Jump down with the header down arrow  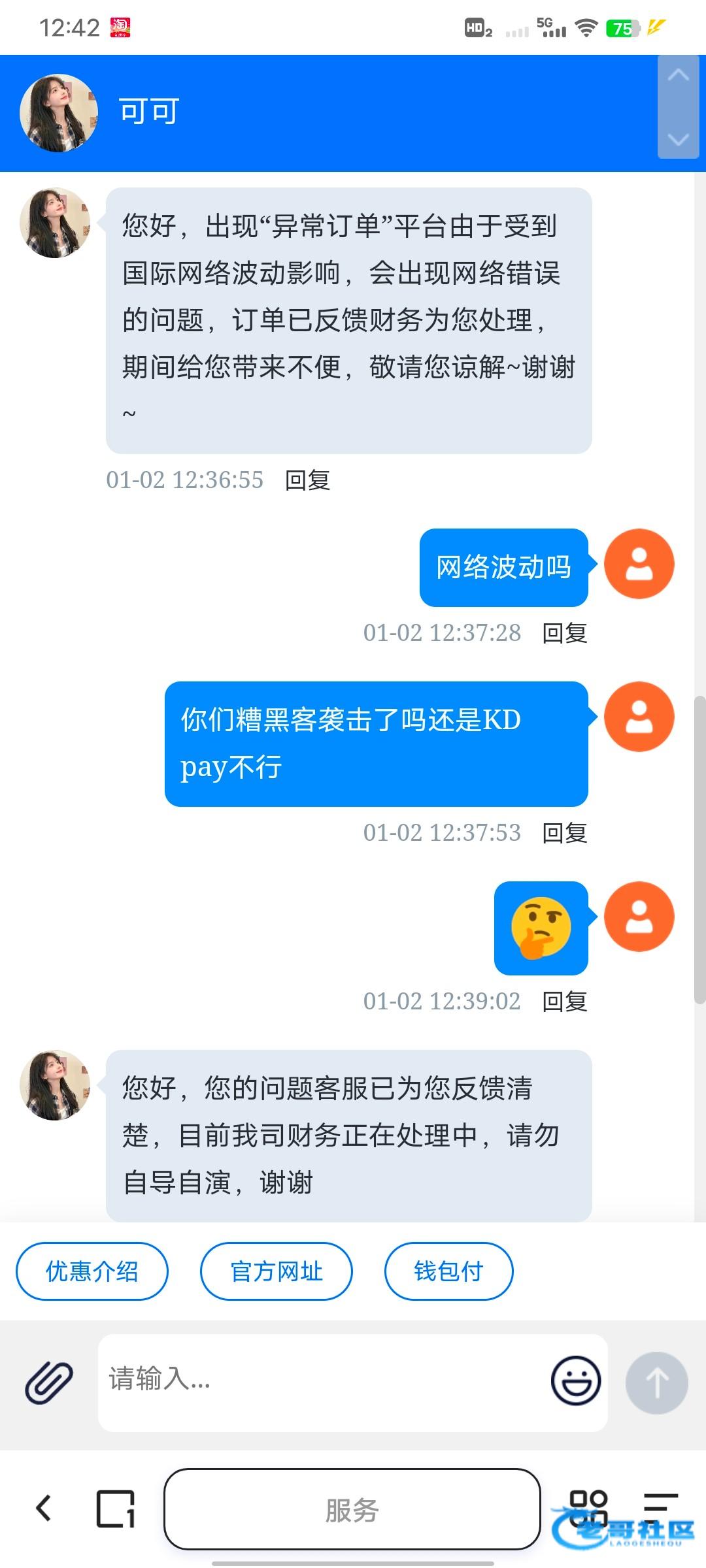coord(679,139)
